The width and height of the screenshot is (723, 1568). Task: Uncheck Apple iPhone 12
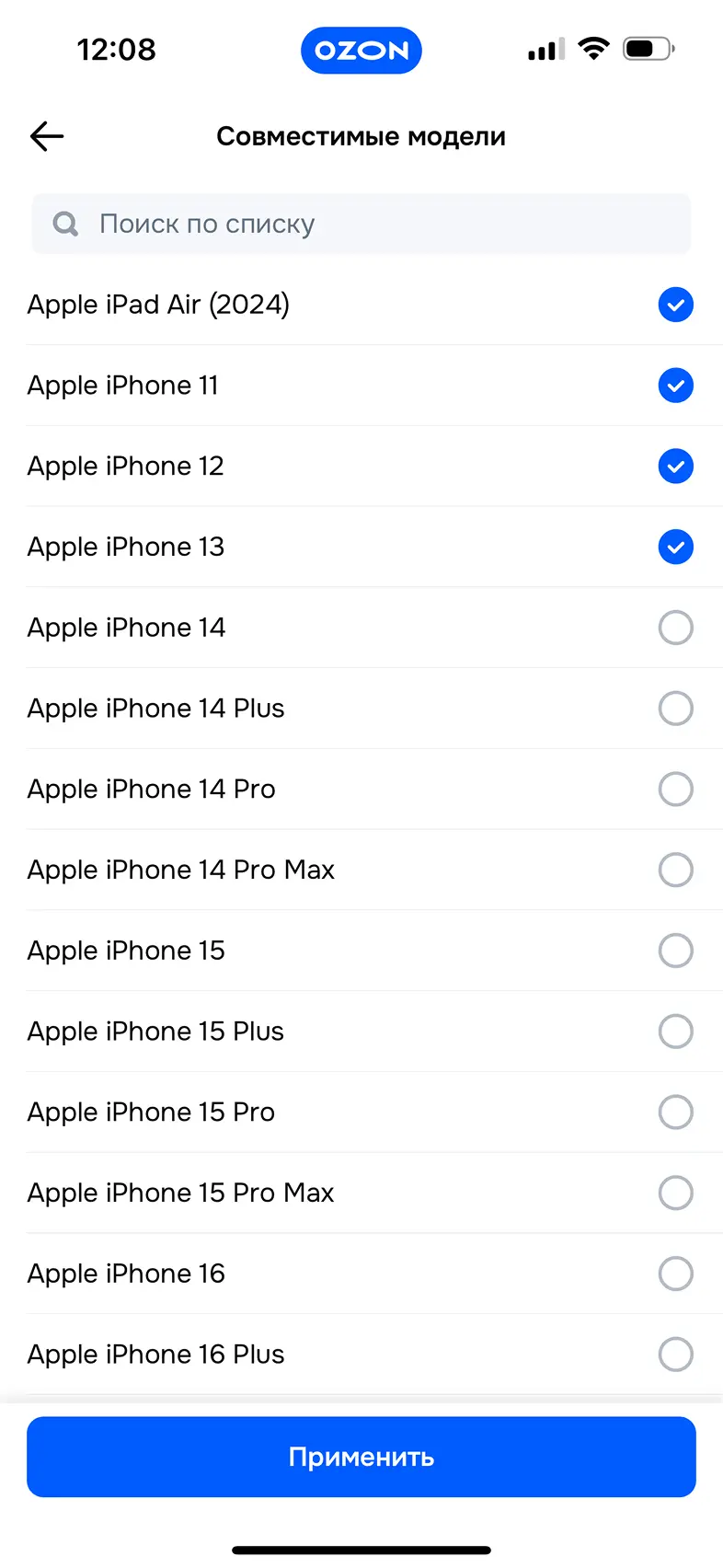(x=675, y=467)
